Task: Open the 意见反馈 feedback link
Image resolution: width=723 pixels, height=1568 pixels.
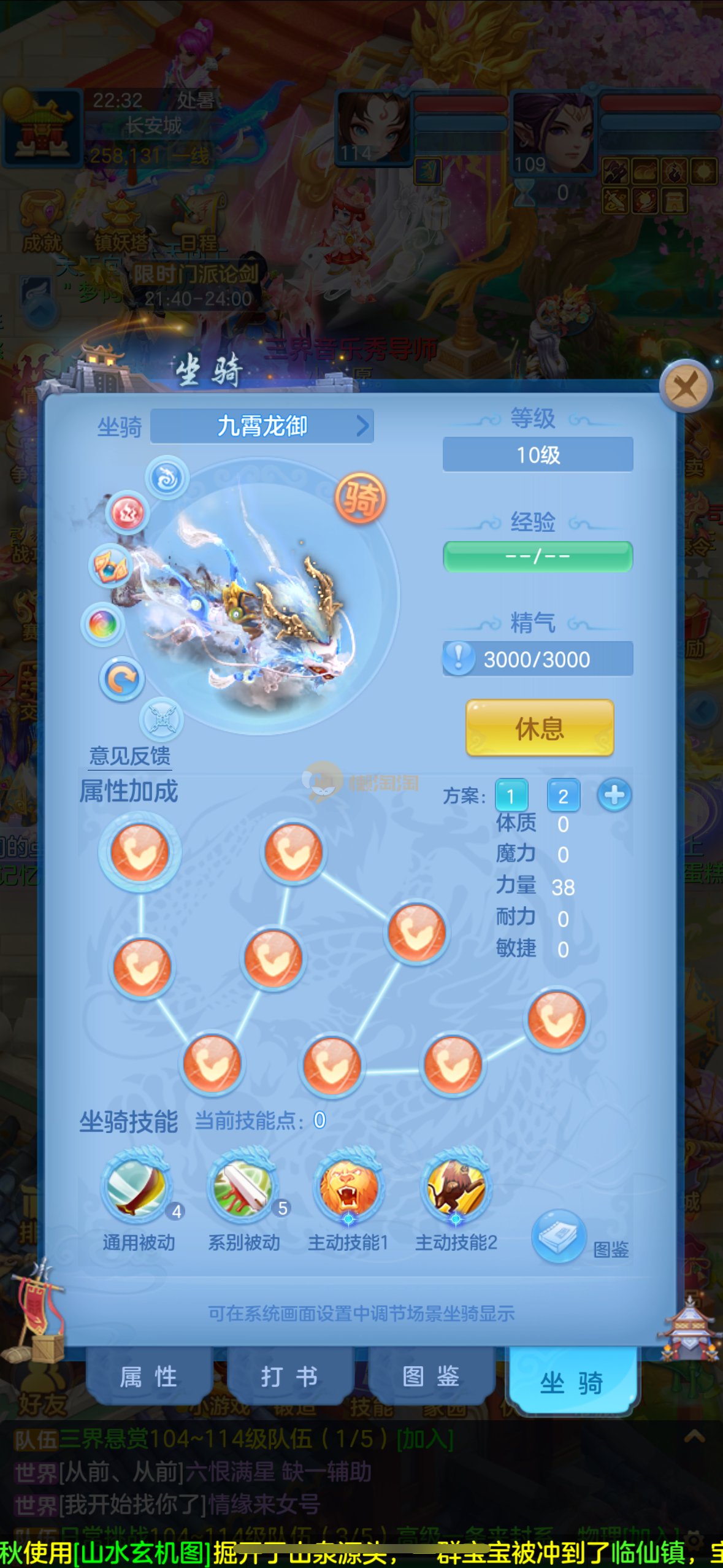Action: click(130, 756)
